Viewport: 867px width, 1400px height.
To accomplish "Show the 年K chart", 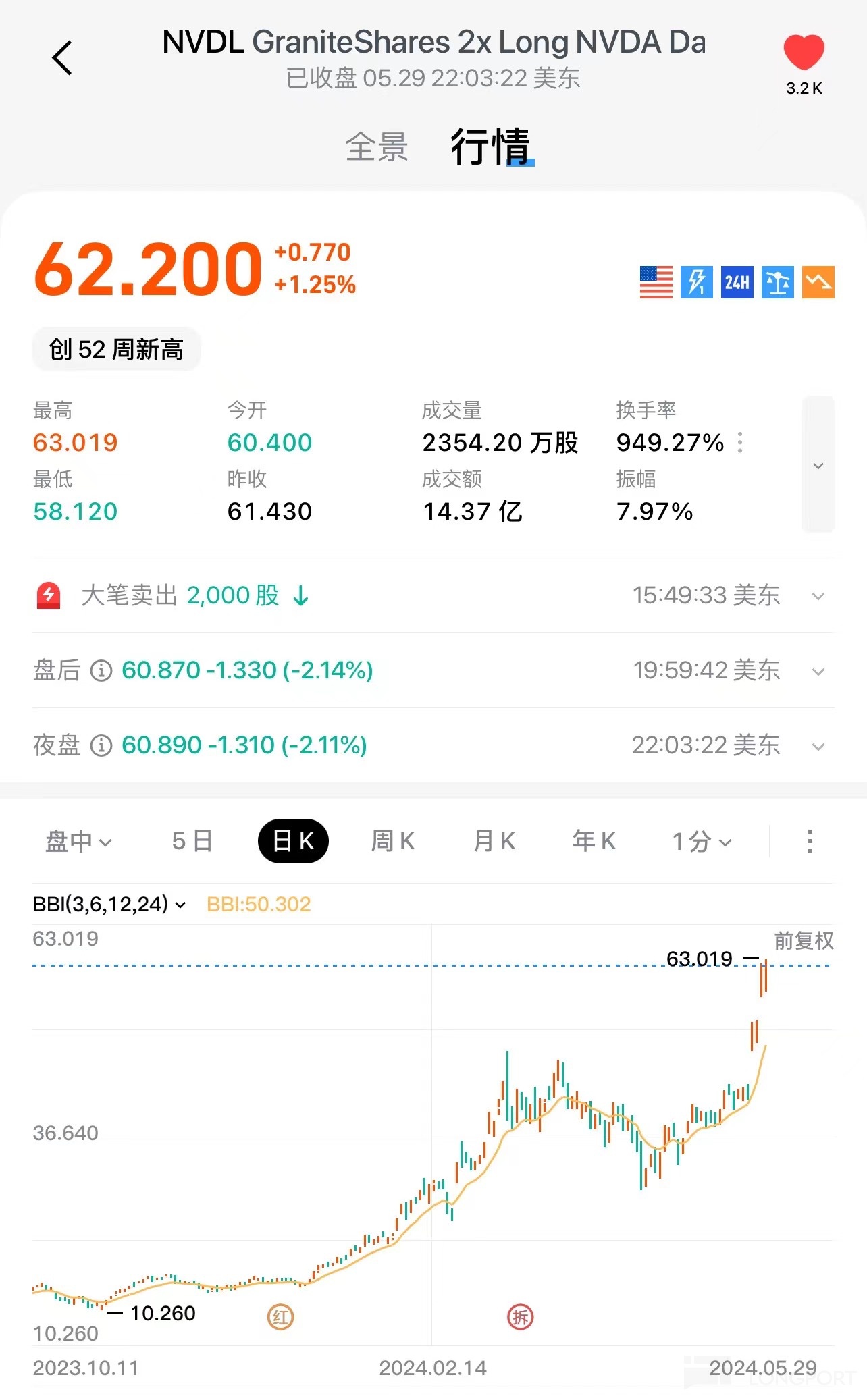I will click(594, 841).
